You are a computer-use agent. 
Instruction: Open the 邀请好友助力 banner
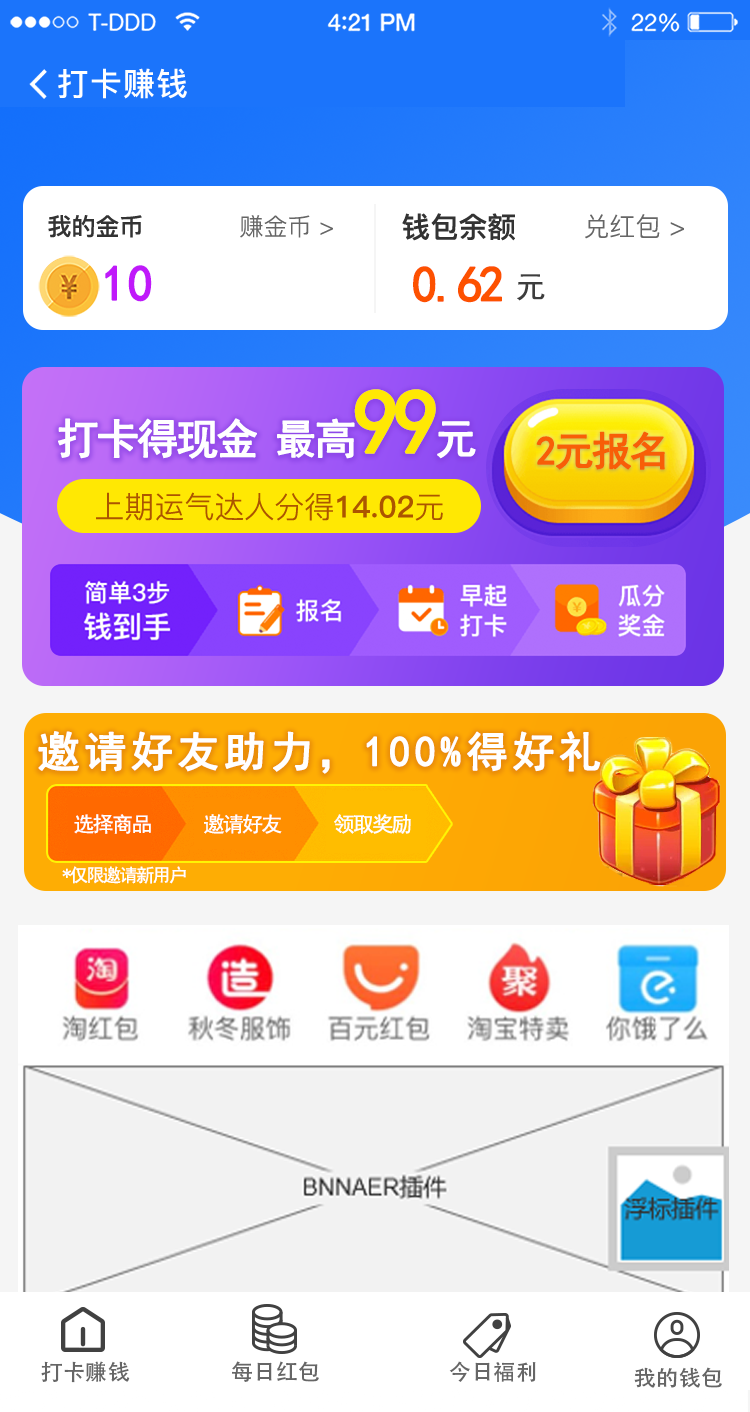pyautogui.click(x=375, y=802)
